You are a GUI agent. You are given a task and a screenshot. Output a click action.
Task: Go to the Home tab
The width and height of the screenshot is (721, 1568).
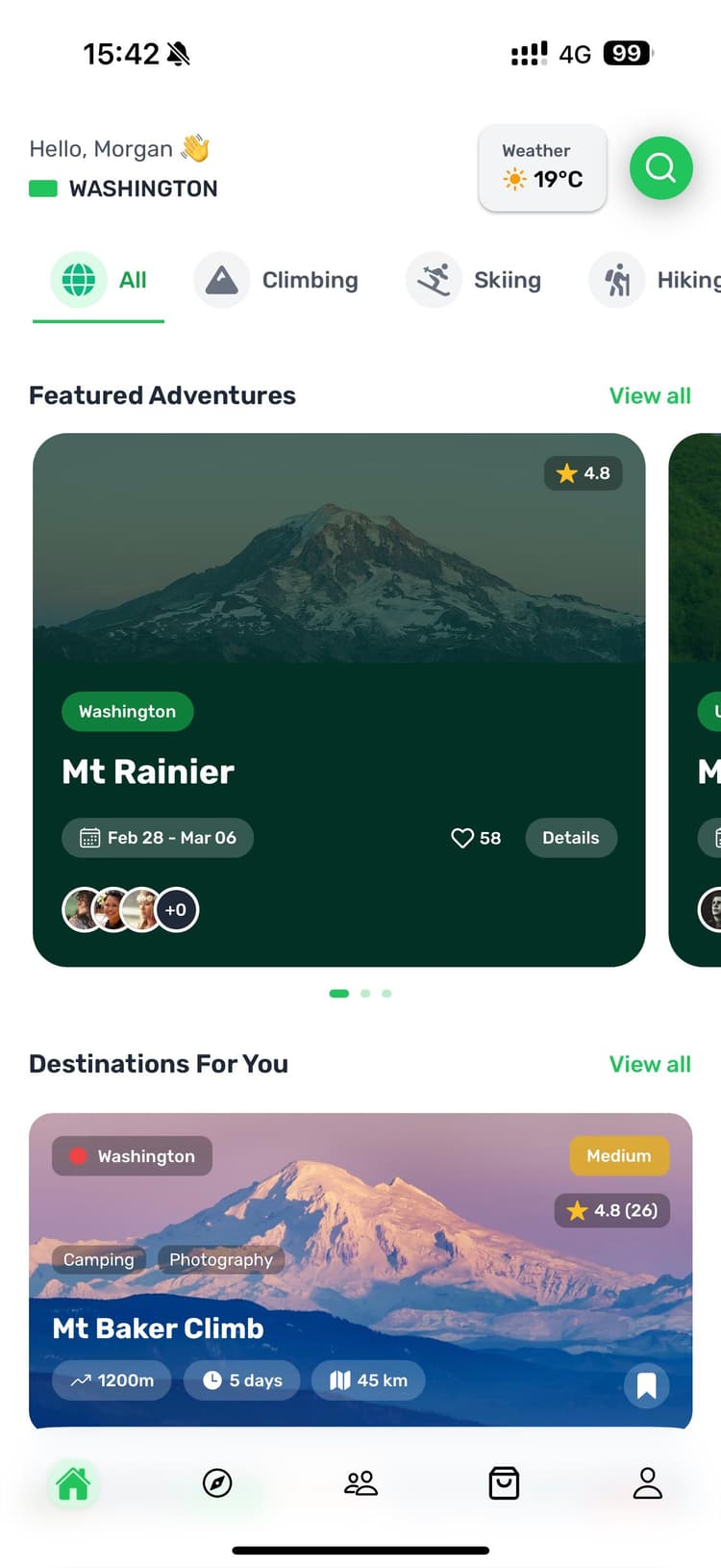(73, 1483)
